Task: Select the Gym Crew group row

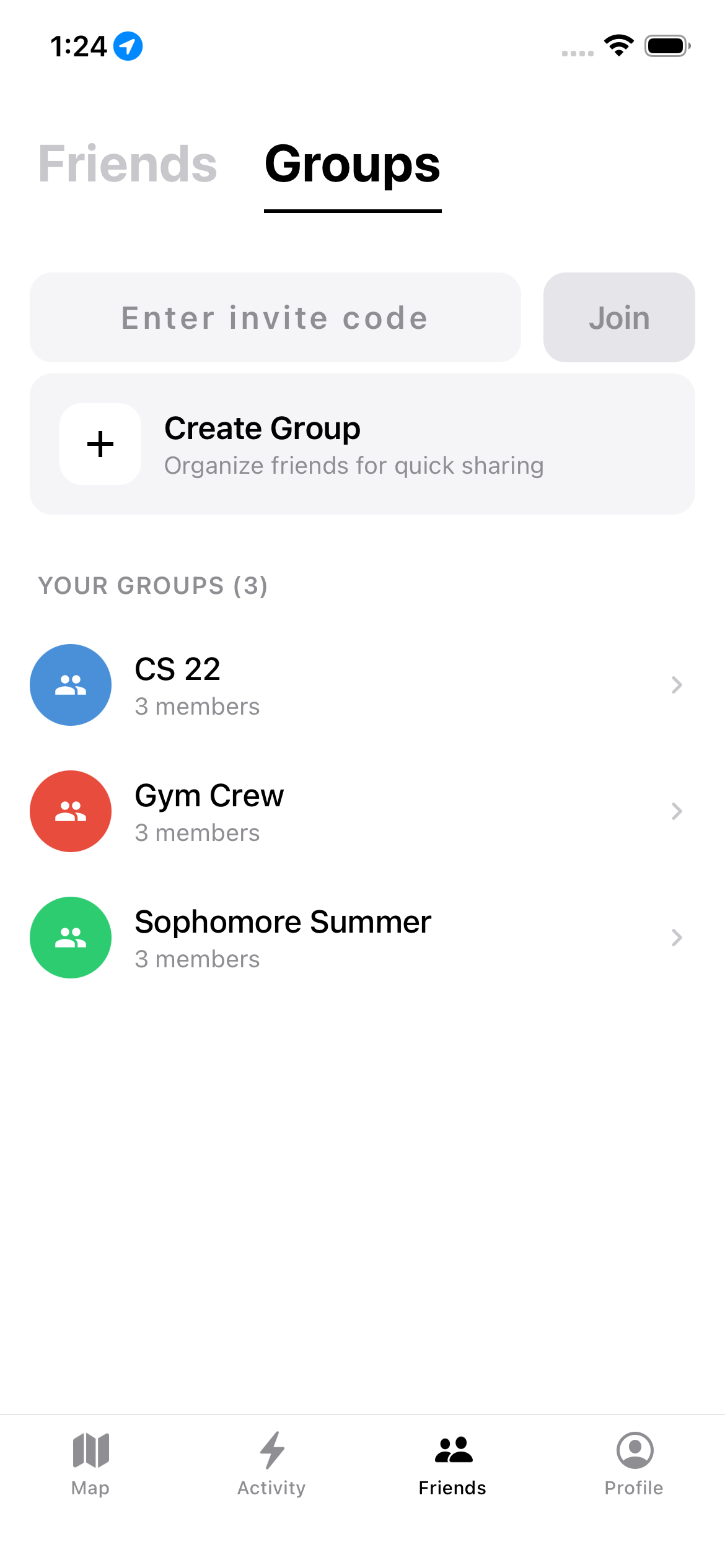Action: (x=362, y=811)
